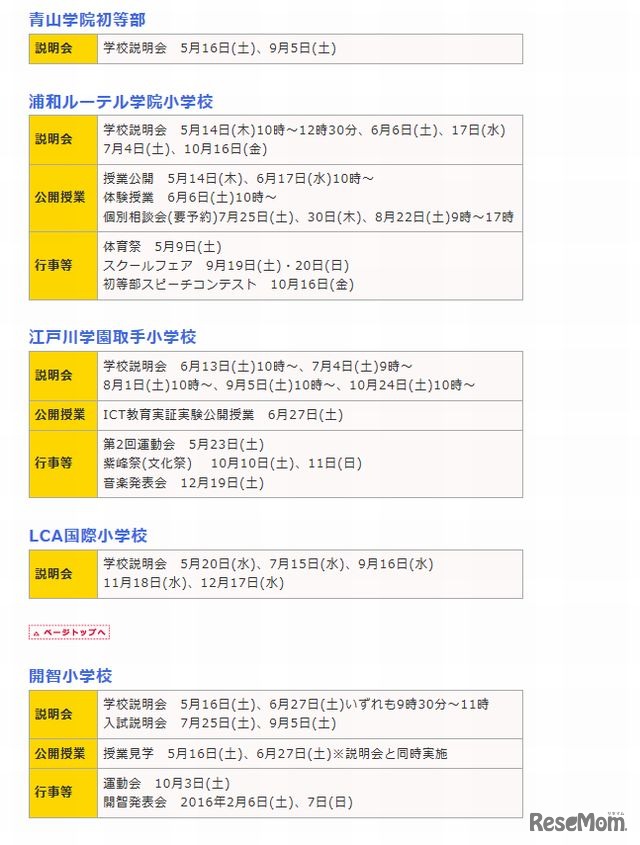Jump to top with ページトップへ

69,632
